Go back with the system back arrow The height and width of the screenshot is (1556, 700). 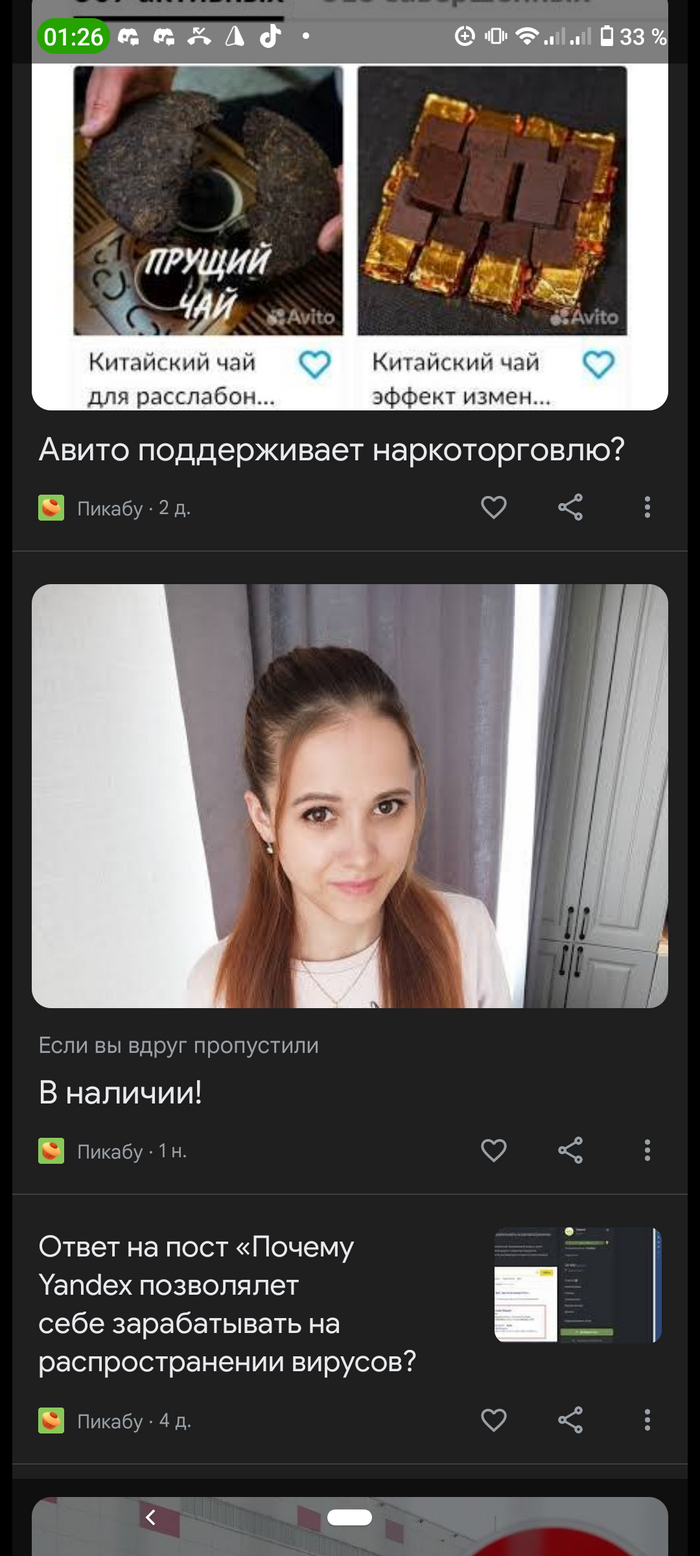151,1517
